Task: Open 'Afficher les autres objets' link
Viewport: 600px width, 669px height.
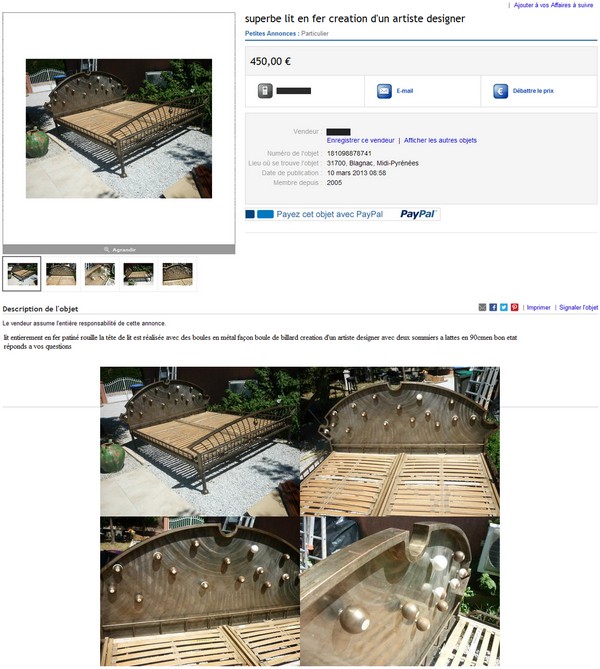Action: coord(440,141)
